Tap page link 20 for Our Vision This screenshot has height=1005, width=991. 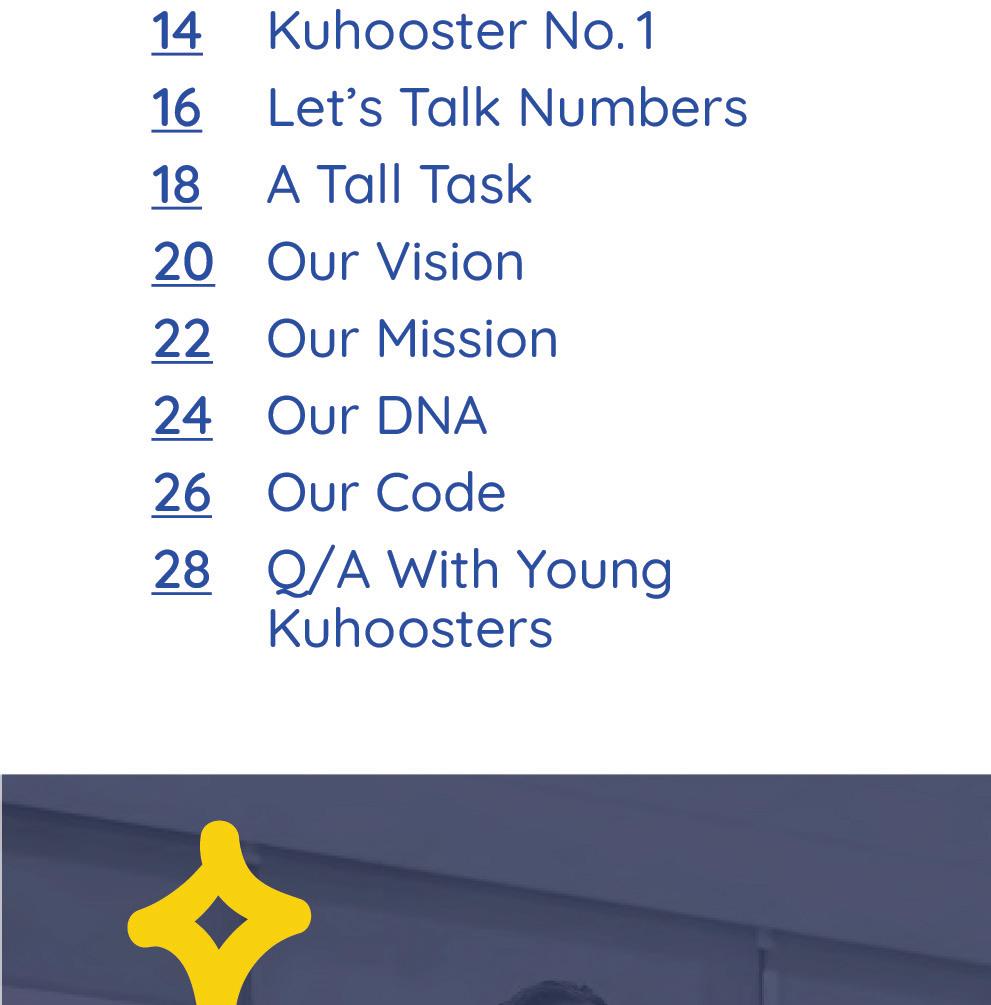(183, 262)
